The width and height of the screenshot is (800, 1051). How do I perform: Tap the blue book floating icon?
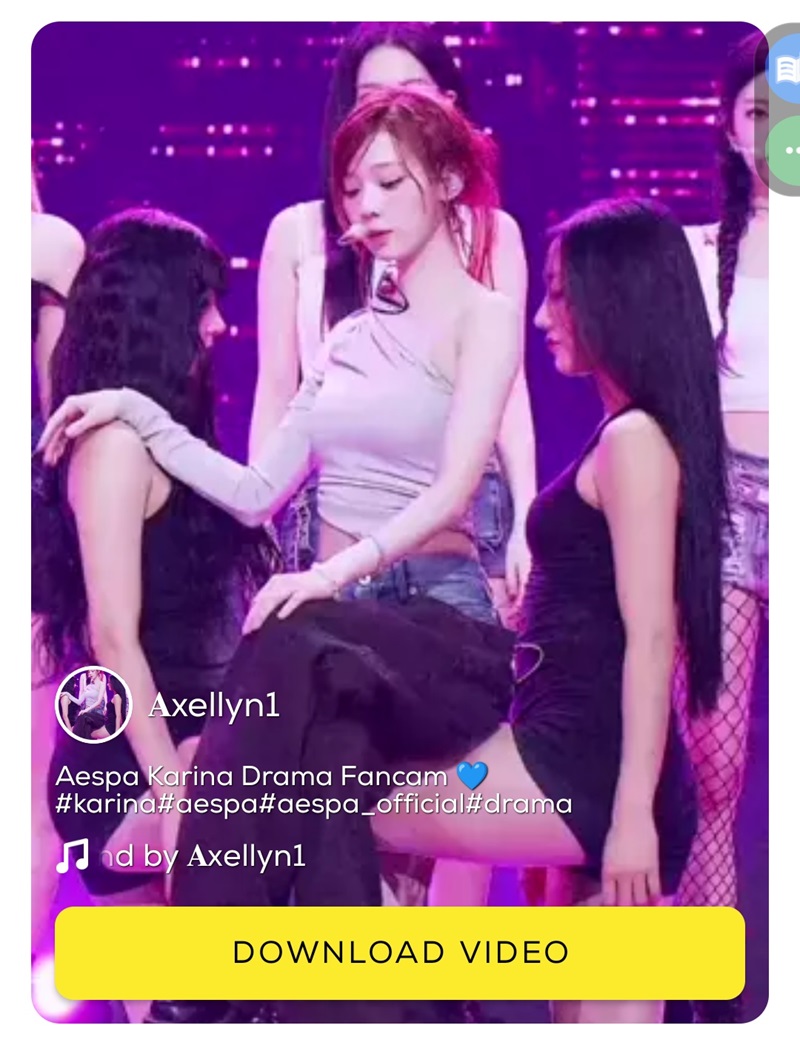point(787,70)
